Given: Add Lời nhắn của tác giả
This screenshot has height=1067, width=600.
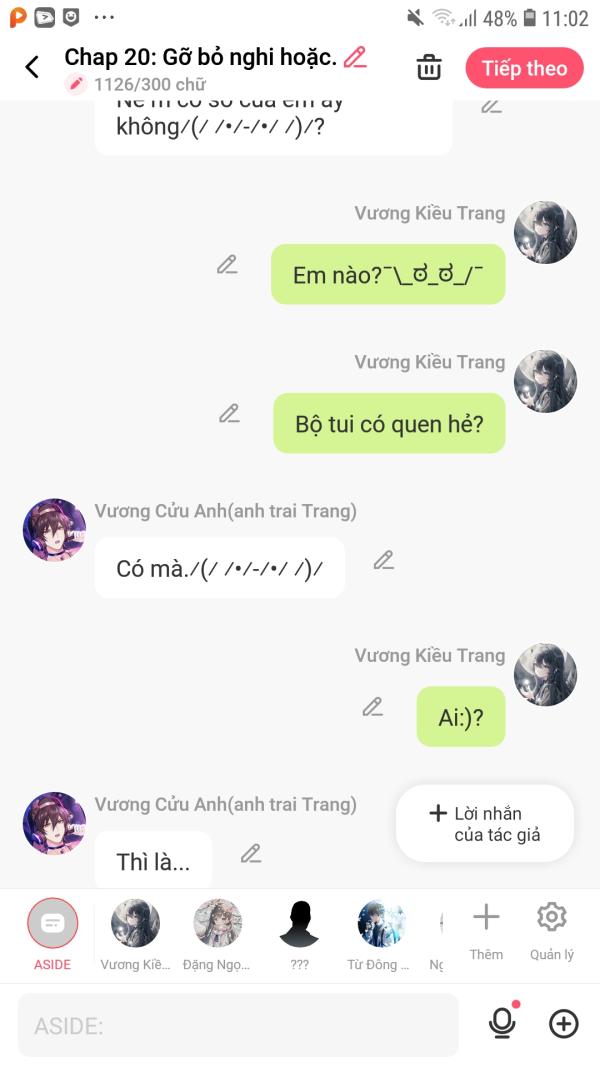Looking at the screenshot, I should (x=485, y=824).
